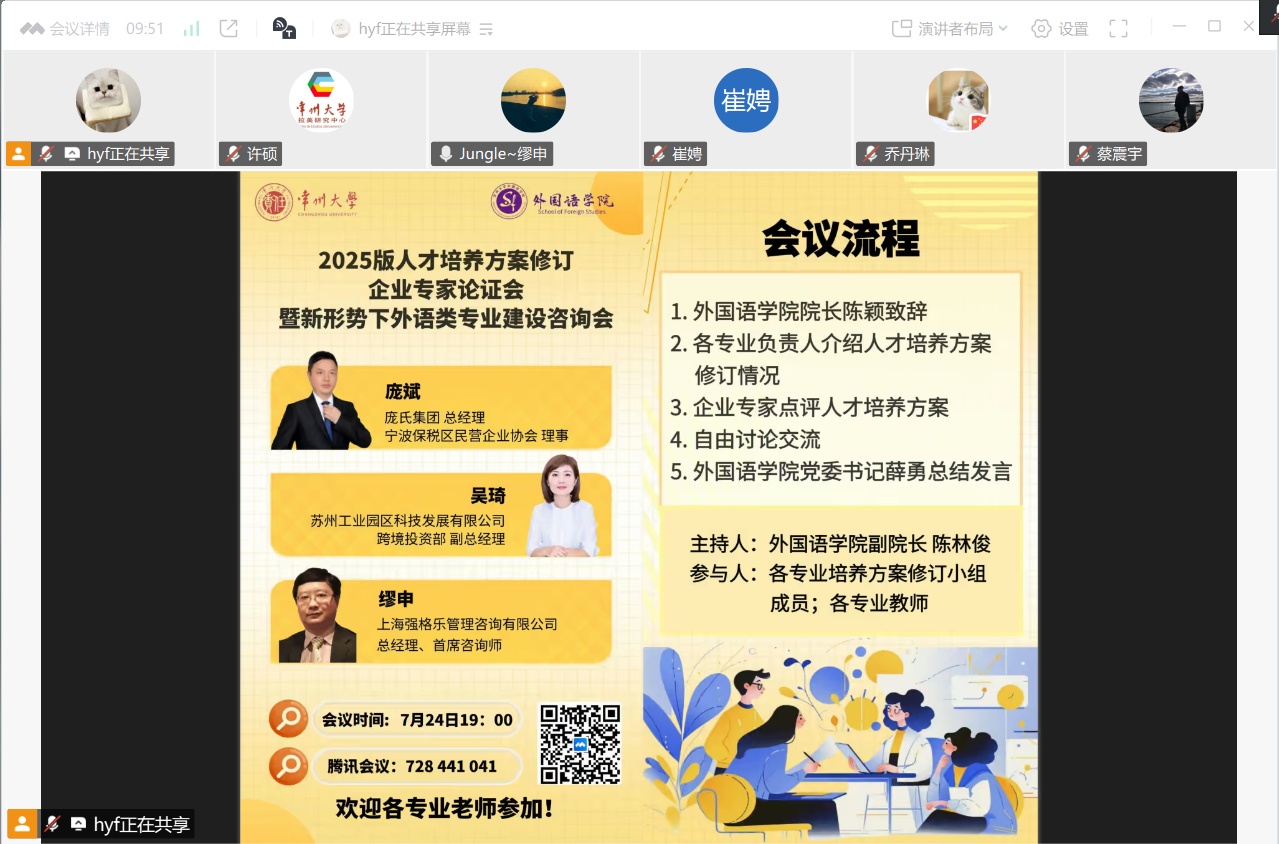
Task: Check the network signal status icon
Action: tap(191, 29)
